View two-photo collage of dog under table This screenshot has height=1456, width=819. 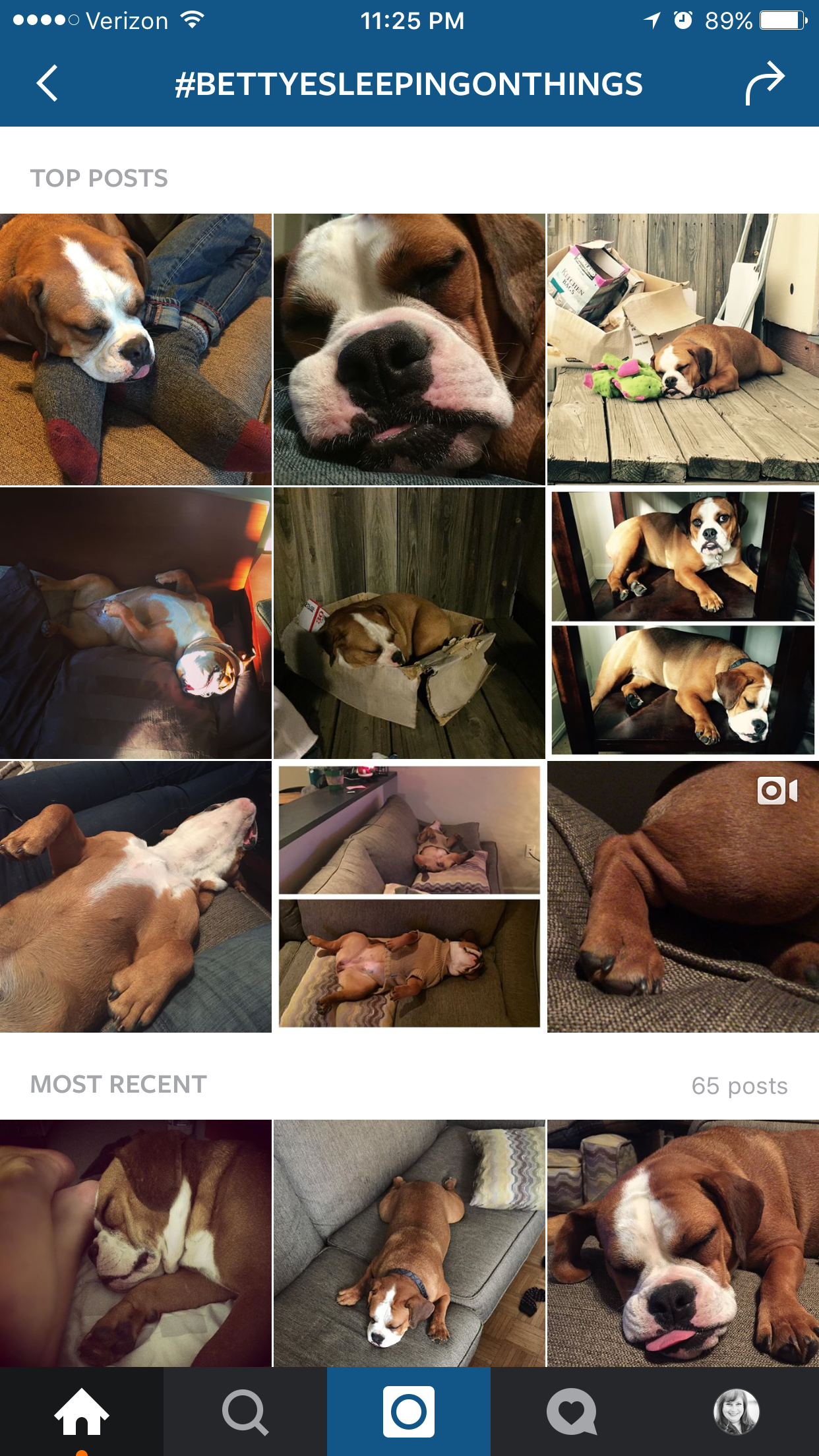[683, 623]
